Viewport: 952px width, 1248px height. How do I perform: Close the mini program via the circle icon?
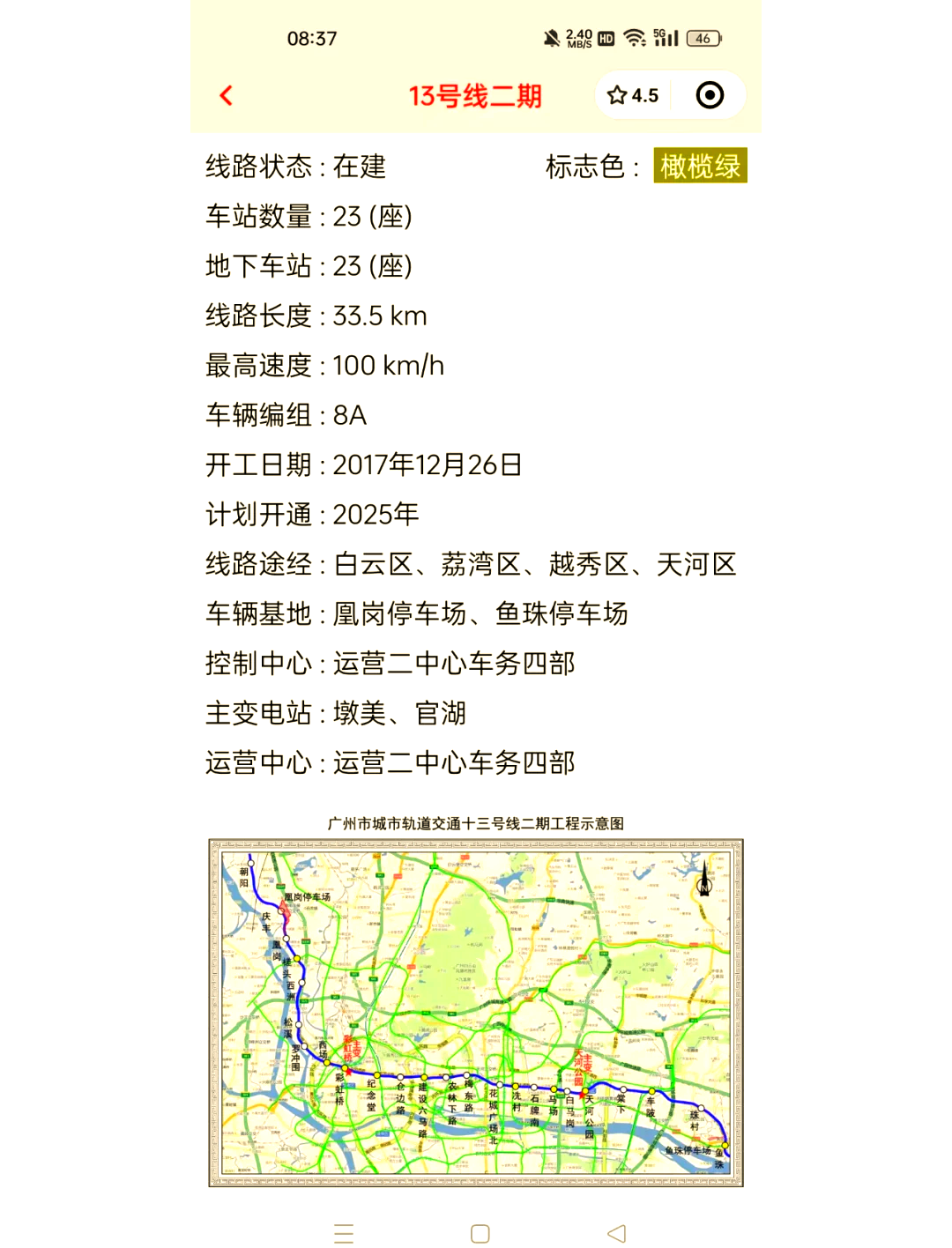[x=710, y=95]
